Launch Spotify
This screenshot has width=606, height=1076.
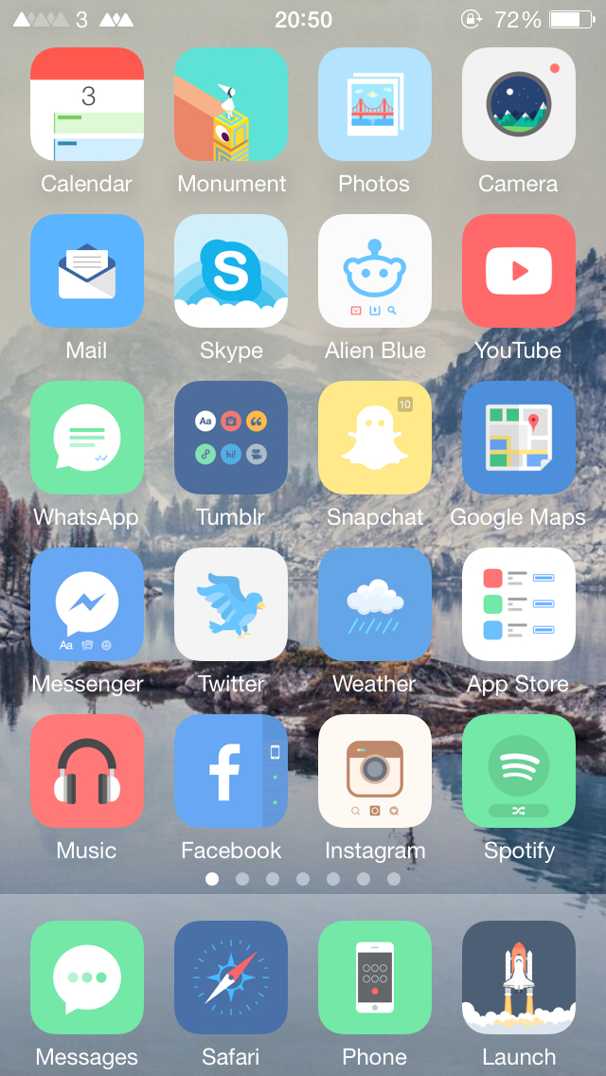click(519, 771)
